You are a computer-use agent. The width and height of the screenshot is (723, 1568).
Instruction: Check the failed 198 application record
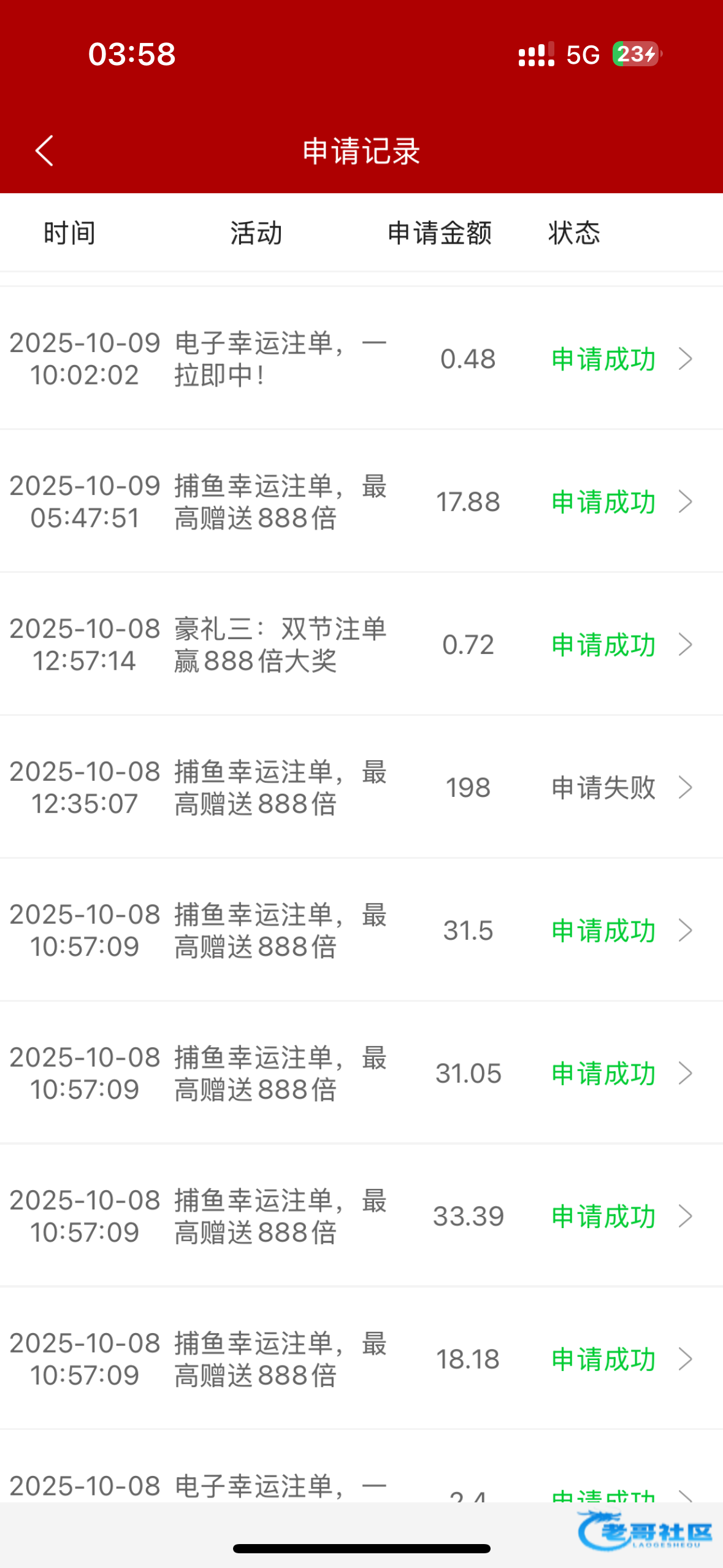(x=361, y=788)
